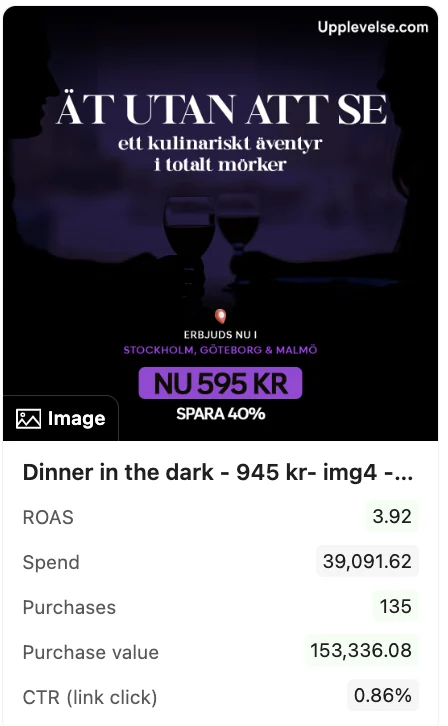
Task: Open the 'ÄT UTAN ATT SE' ad creative image
Action: tap(220, 223)
